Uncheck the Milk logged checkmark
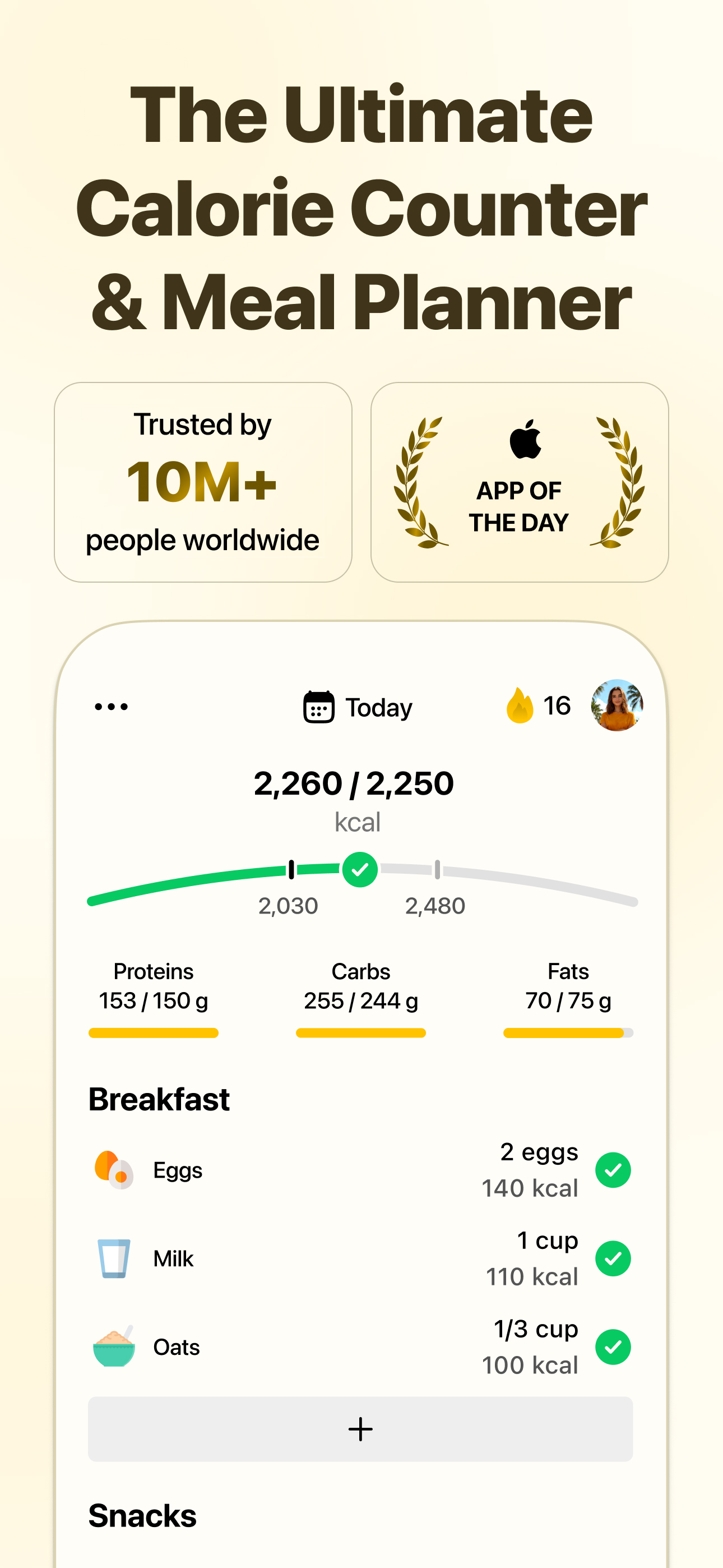 point(613,1259)
